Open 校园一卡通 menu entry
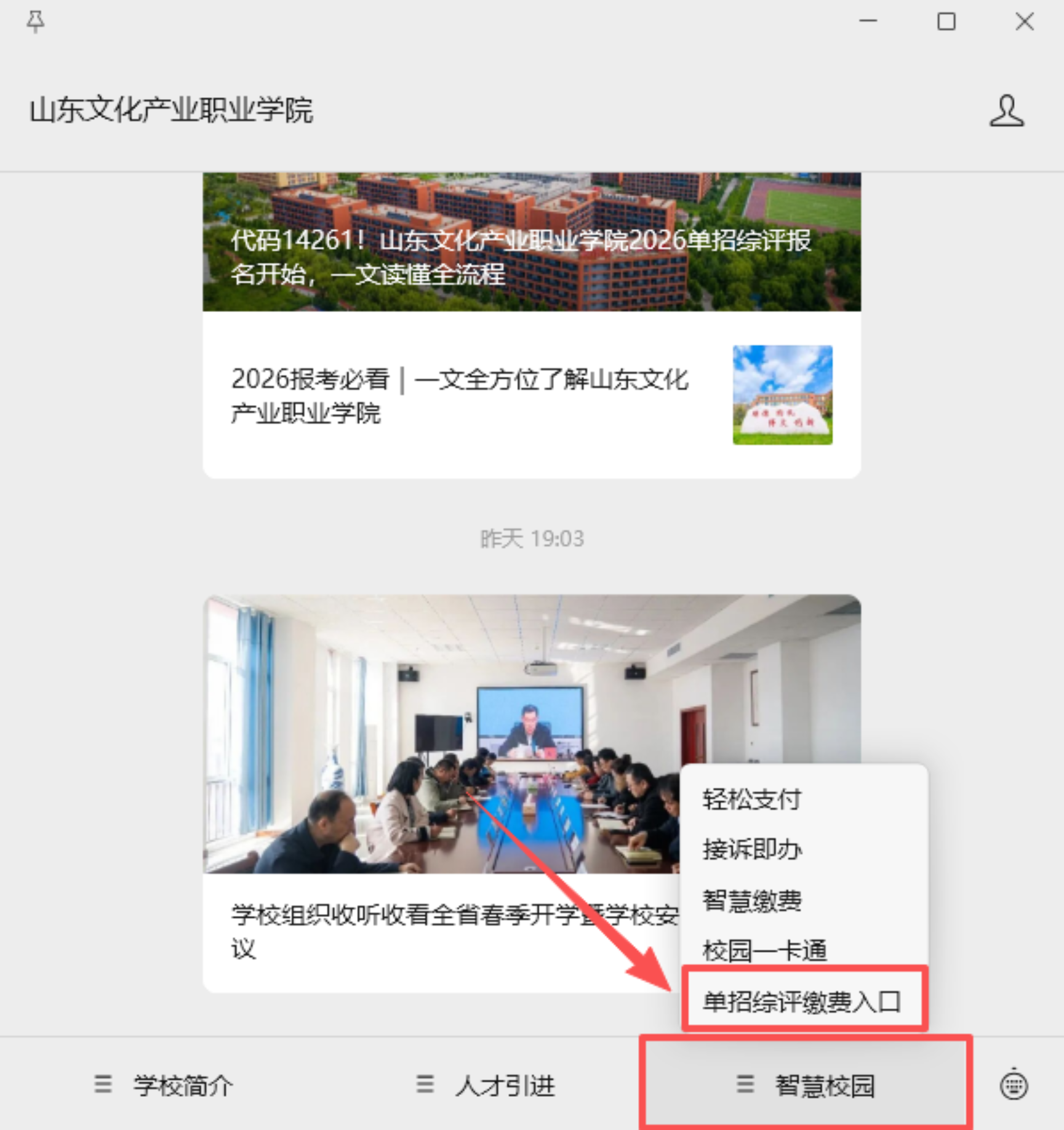1064x1130 pixels. click(x=764, y=951)
